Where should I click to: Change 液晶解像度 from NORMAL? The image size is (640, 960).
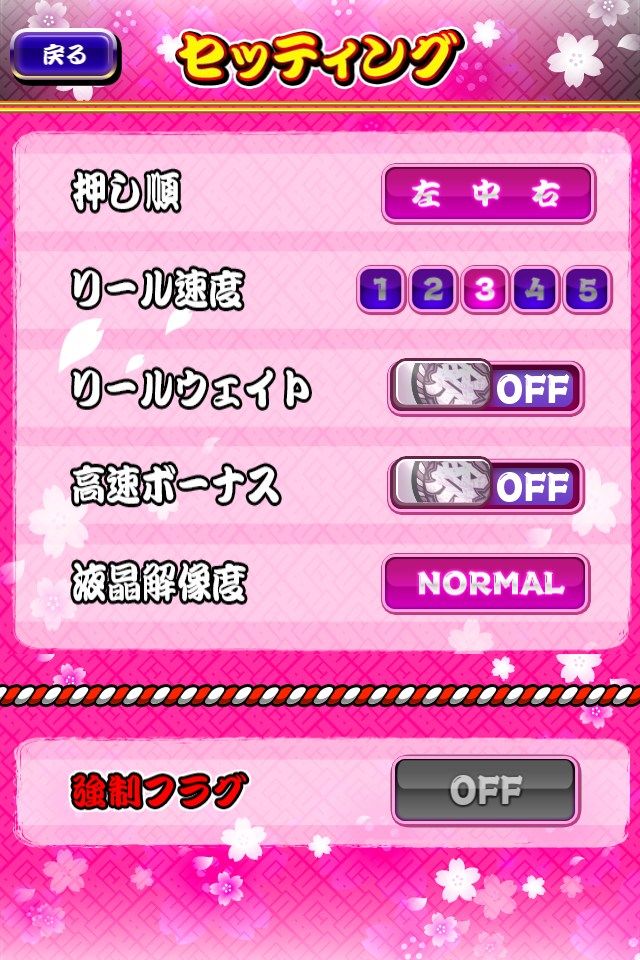485,584
